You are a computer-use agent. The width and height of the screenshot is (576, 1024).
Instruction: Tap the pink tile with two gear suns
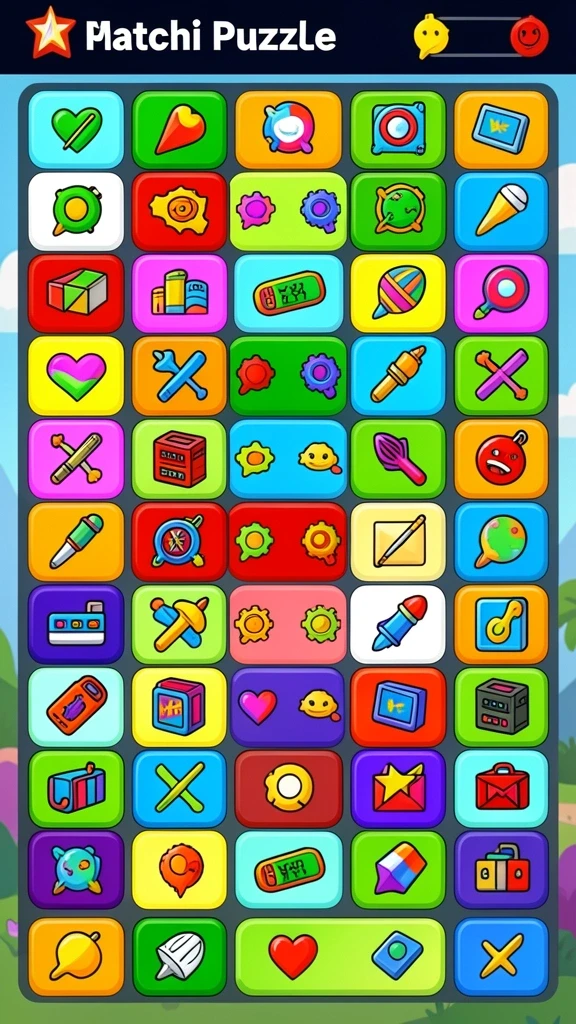pyautogui.click(x=287, y=624)
